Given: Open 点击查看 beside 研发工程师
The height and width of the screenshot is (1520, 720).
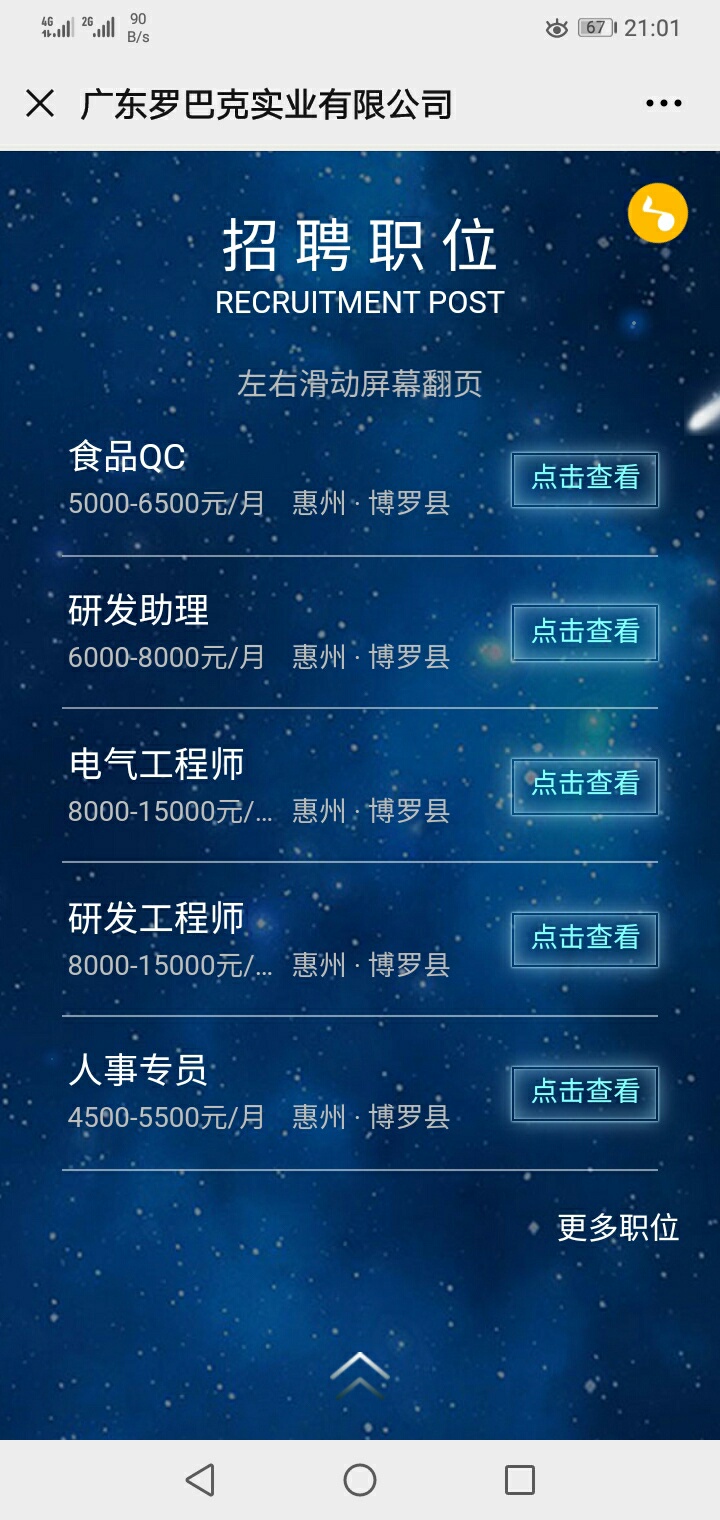Looking at the screenshot, I should click(585, 939).
